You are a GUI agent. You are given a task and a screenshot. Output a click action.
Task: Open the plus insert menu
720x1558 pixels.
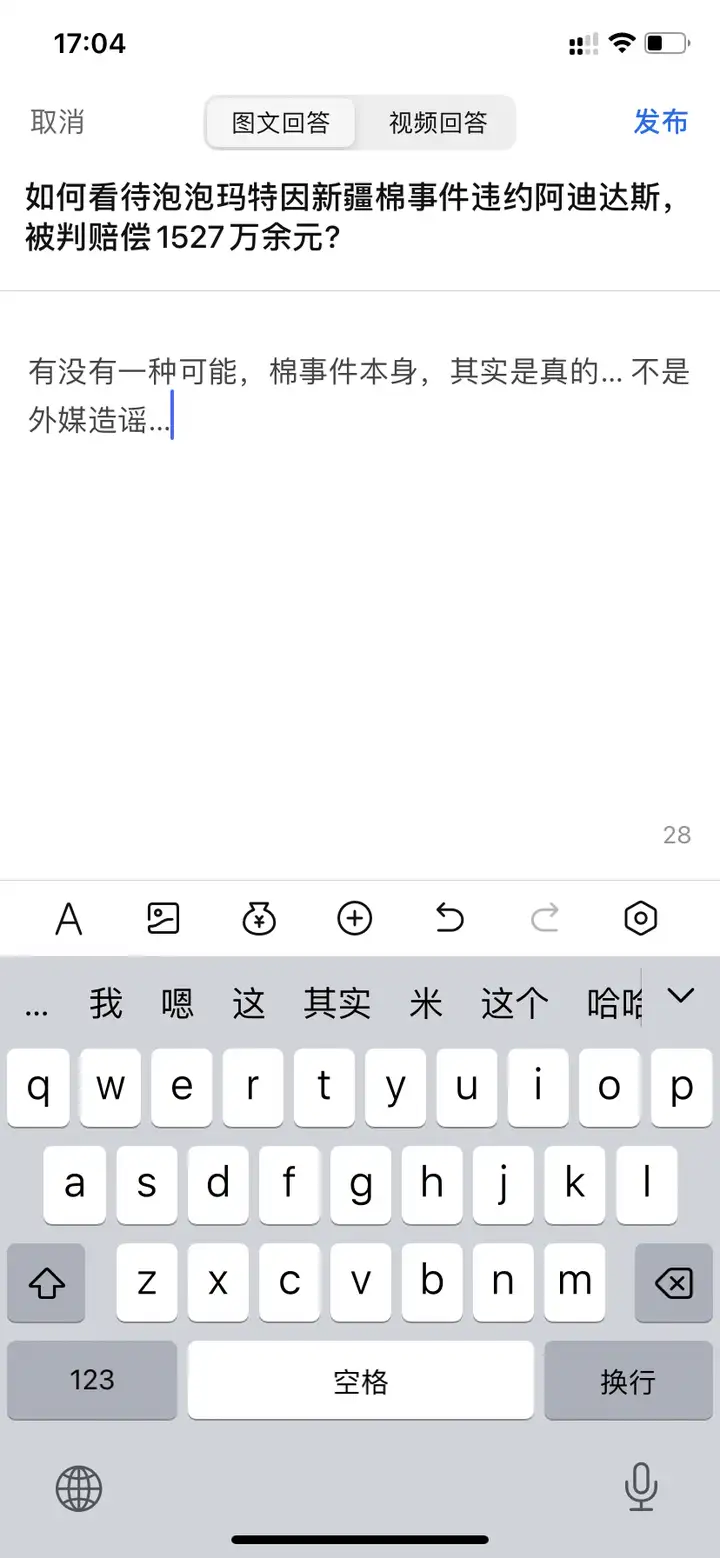[x=355, y=918]
